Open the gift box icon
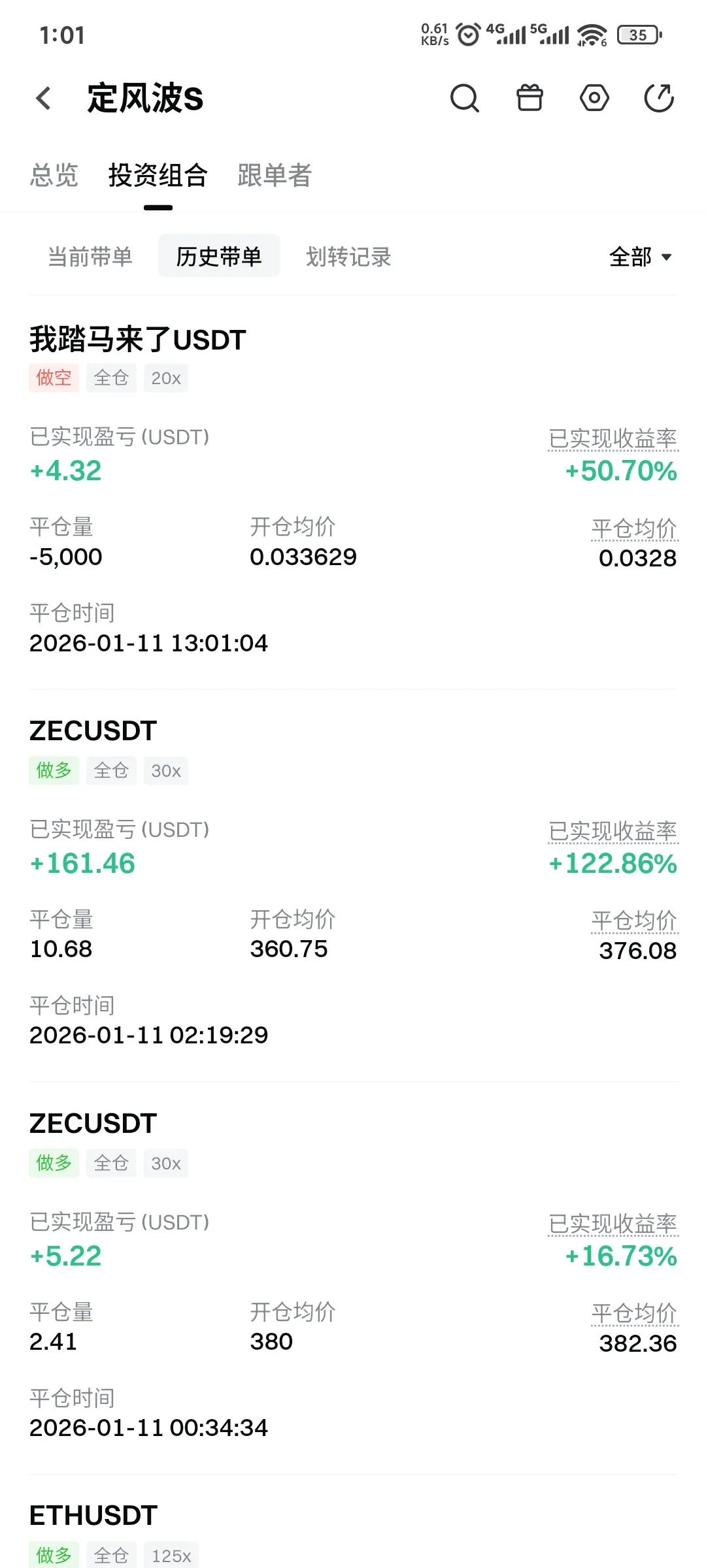The image size is (706, 1568). pyautogui.click(x=529, y=99)
